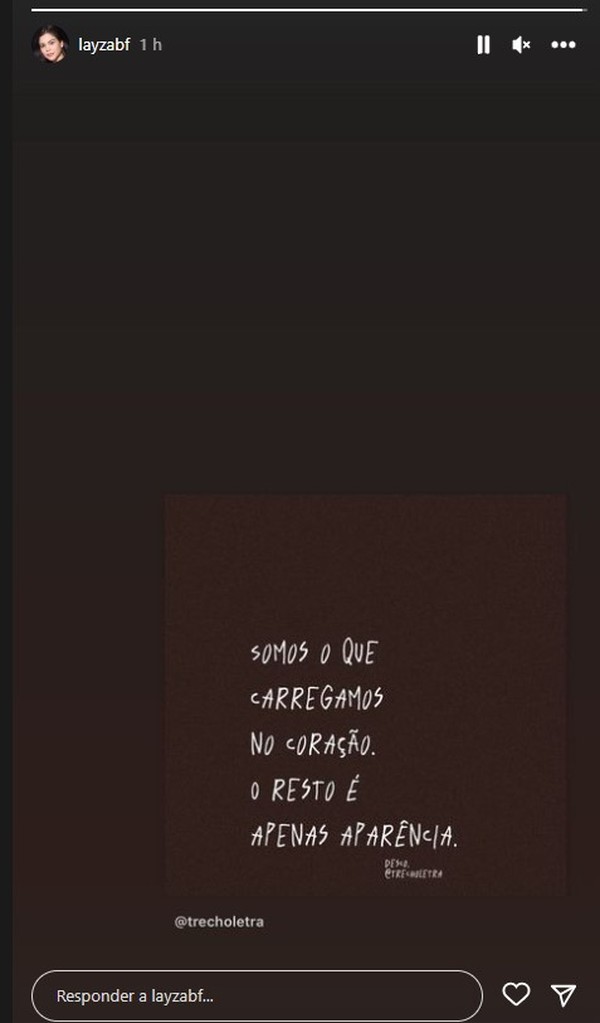Focus the Responder a layzabf reply field

pos(256,995)
